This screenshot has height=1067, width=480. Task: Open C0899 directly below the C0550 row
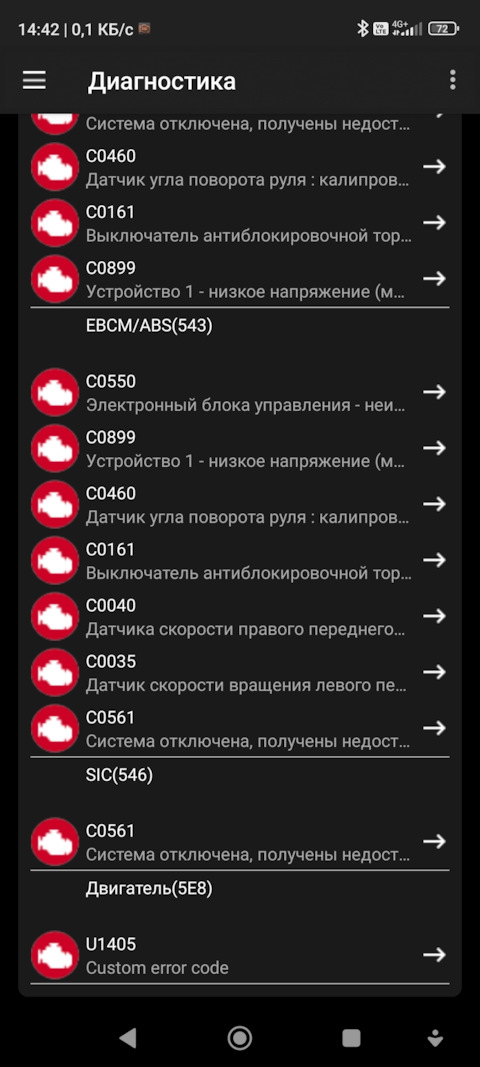[240, 448]
